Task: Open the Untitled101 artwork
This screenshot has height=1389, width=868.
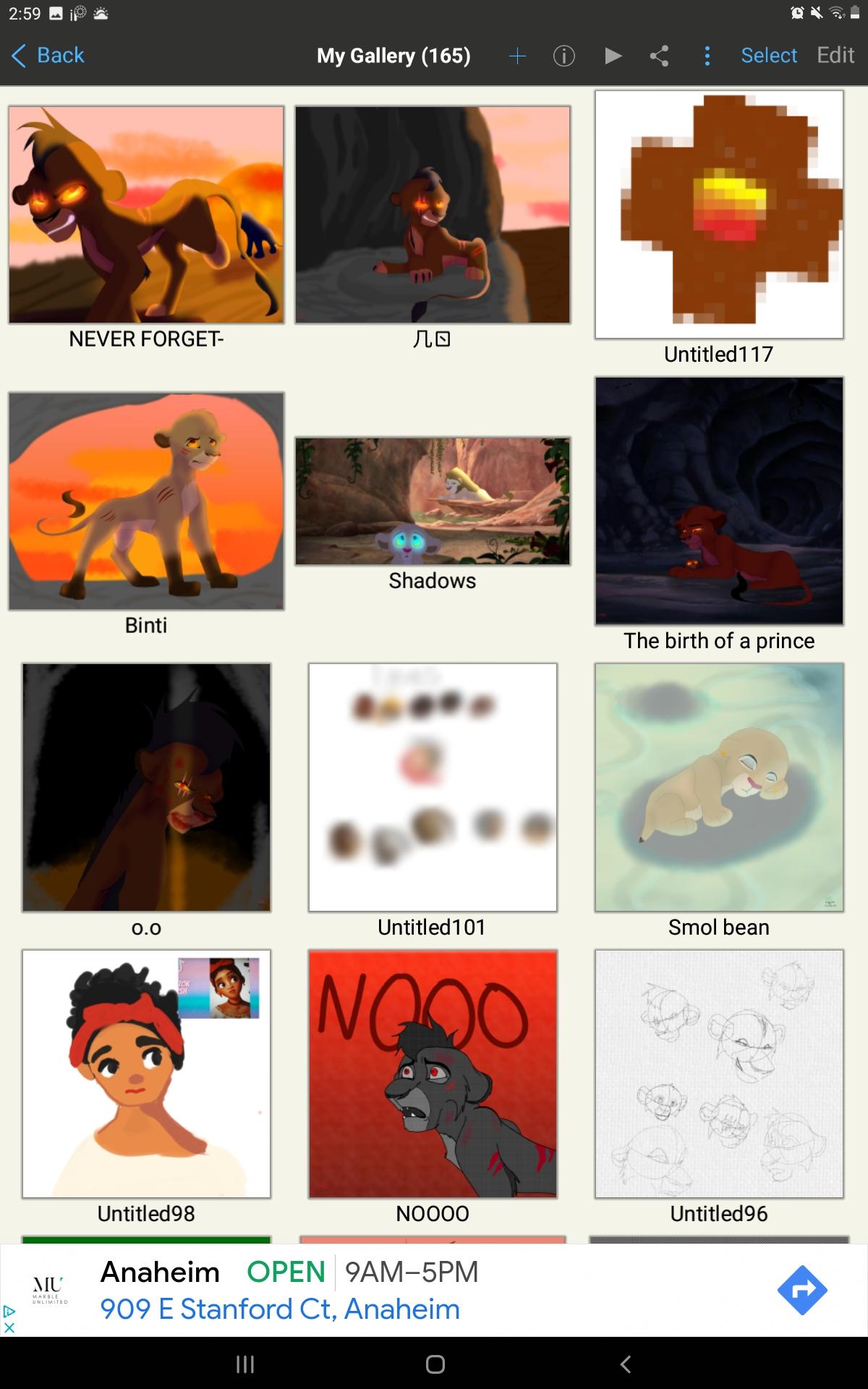Action: 433,787
